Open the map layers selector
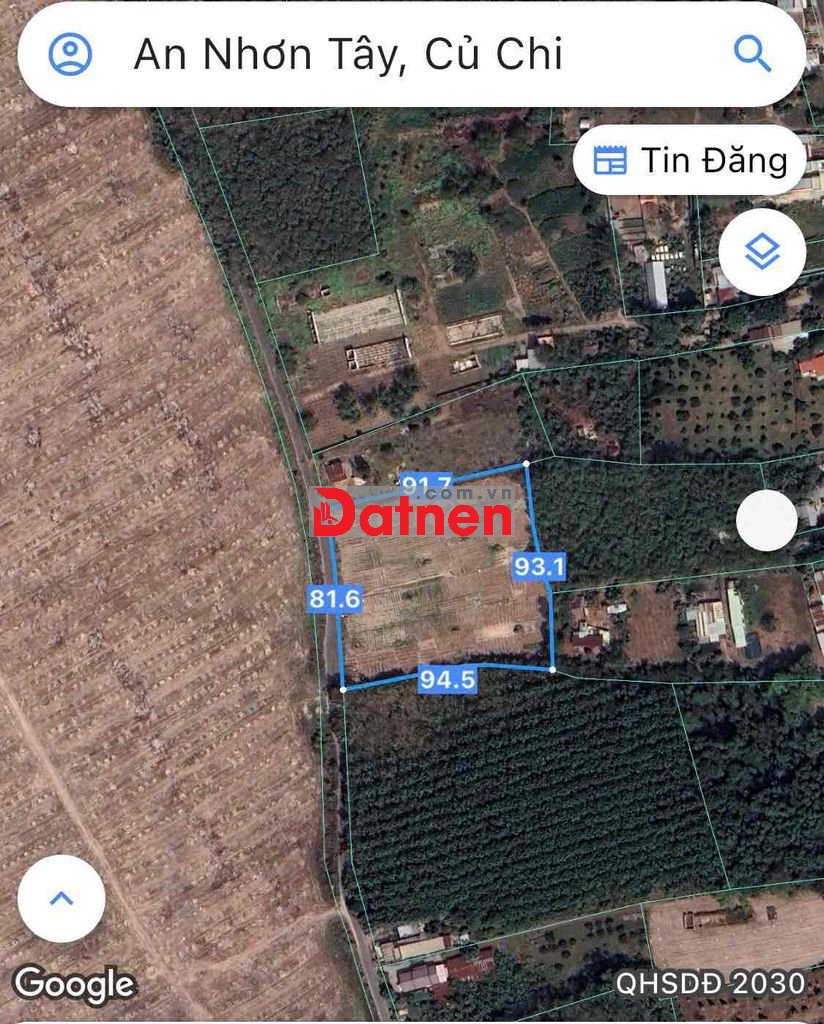This screenshot has height=1024, width=824. click(x=762, y=252)
